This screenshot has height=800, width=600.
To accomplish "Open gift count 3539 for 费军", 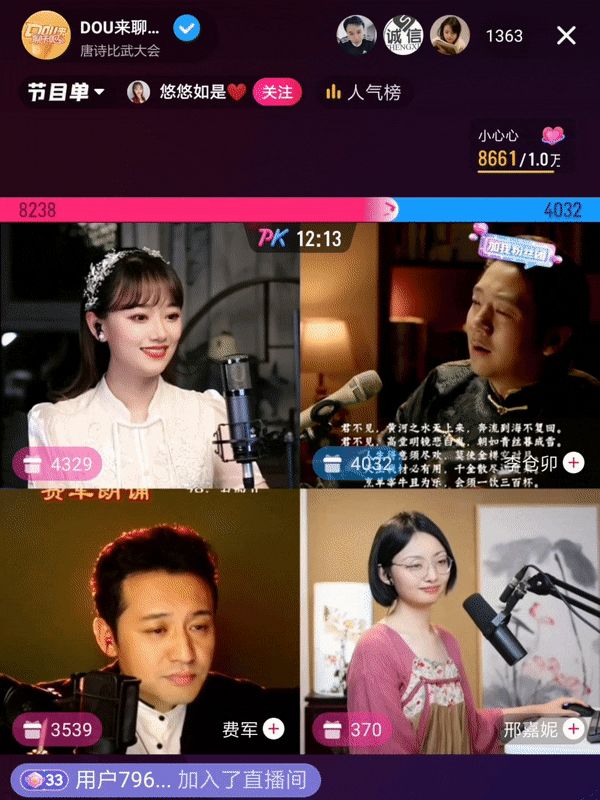I will coord(58,730).
